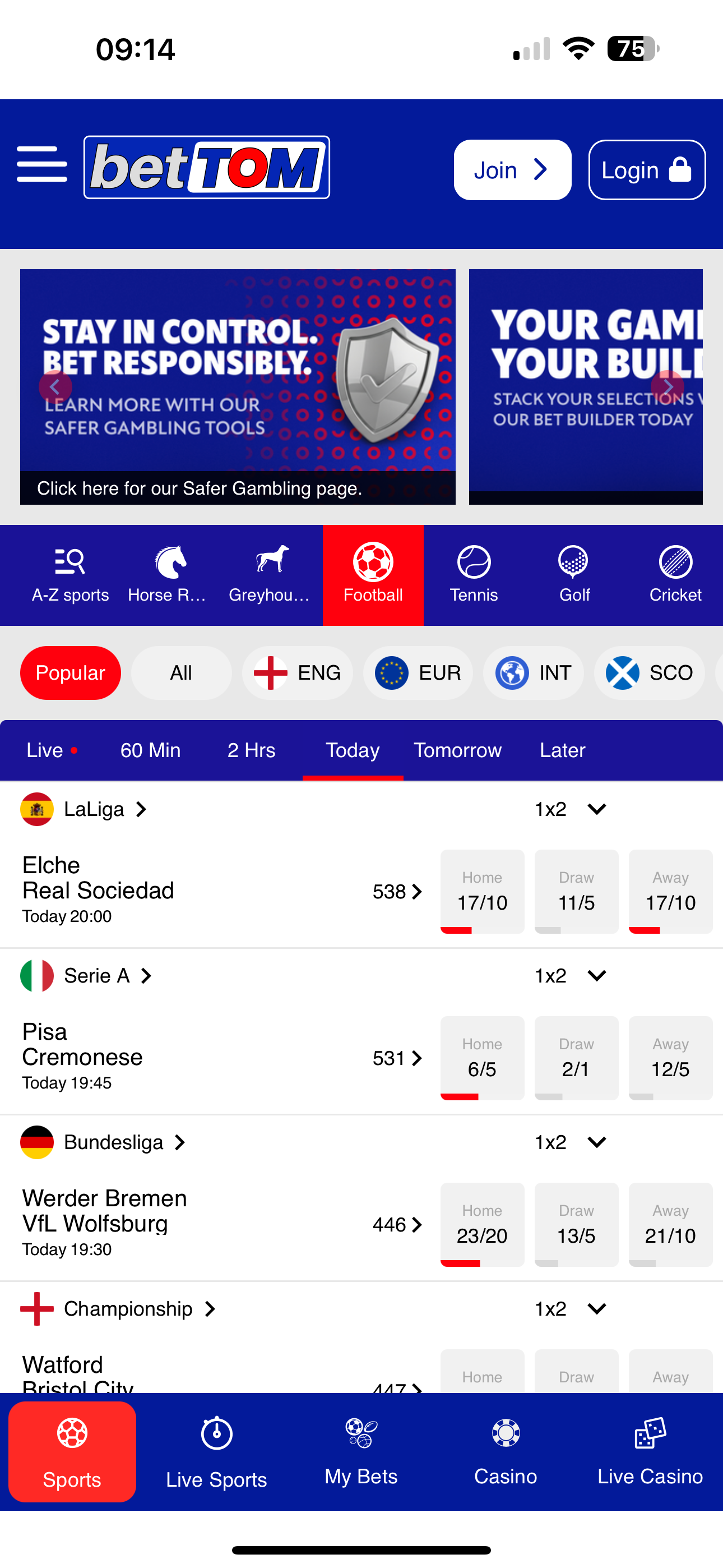Expand the Serie A 1x2 dropdown

(597, 975)
